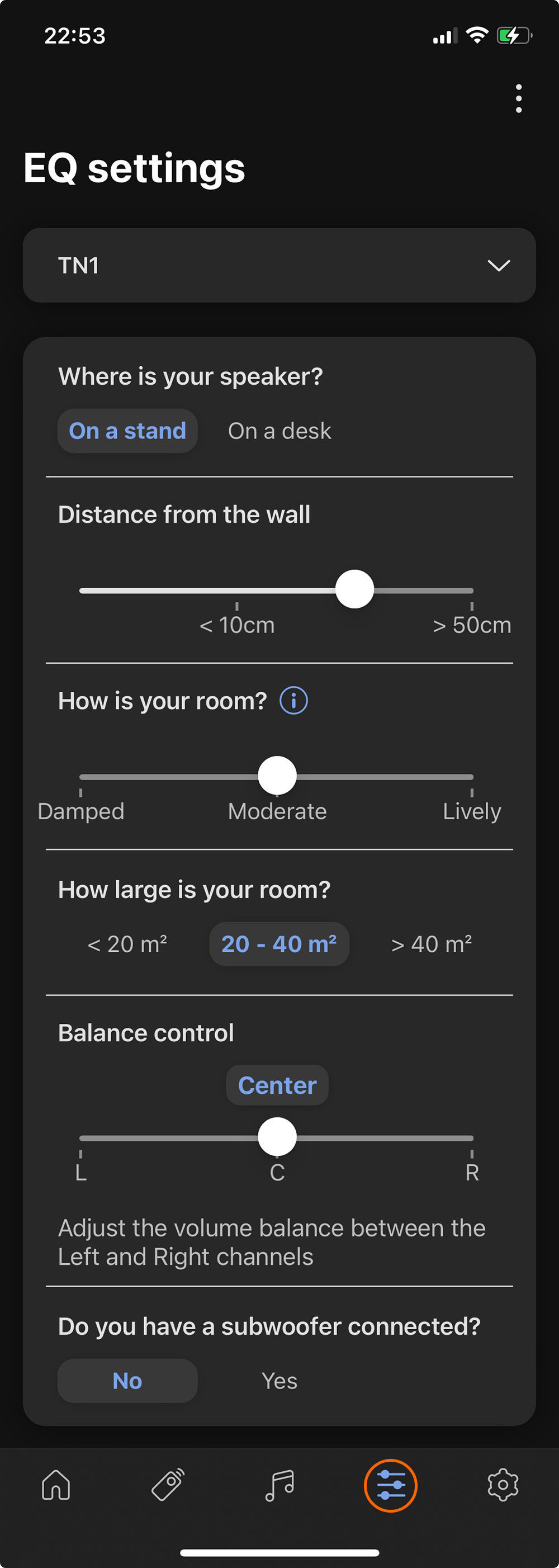Viewport: 559px width, 1568px height.
Task: Open the EQ sliders tab
Action: pos(391,1485)
